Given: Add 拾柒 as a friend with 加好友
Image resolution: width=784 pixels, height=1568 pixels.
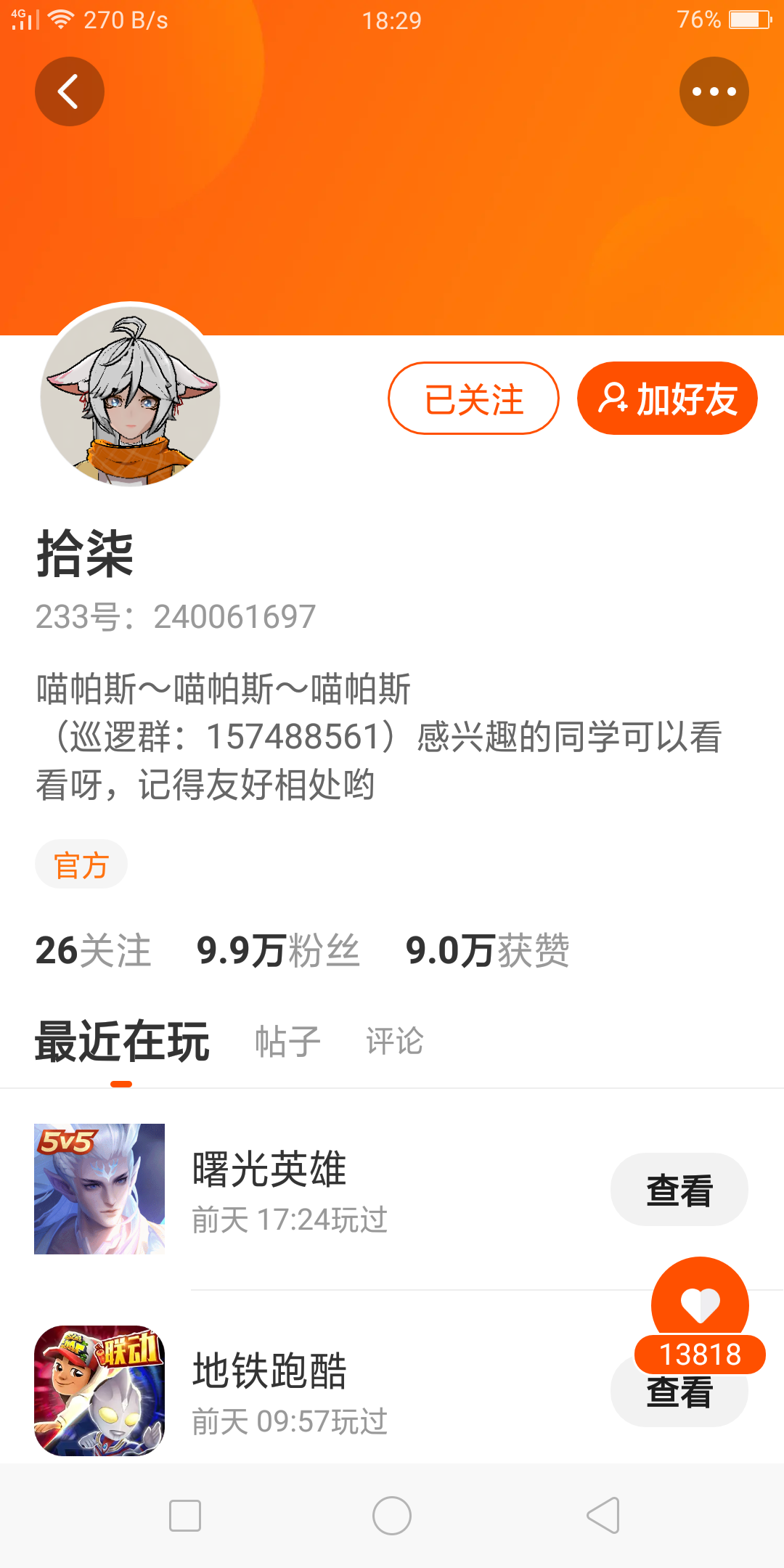Looking at the screenshot, I should [667, 399].
